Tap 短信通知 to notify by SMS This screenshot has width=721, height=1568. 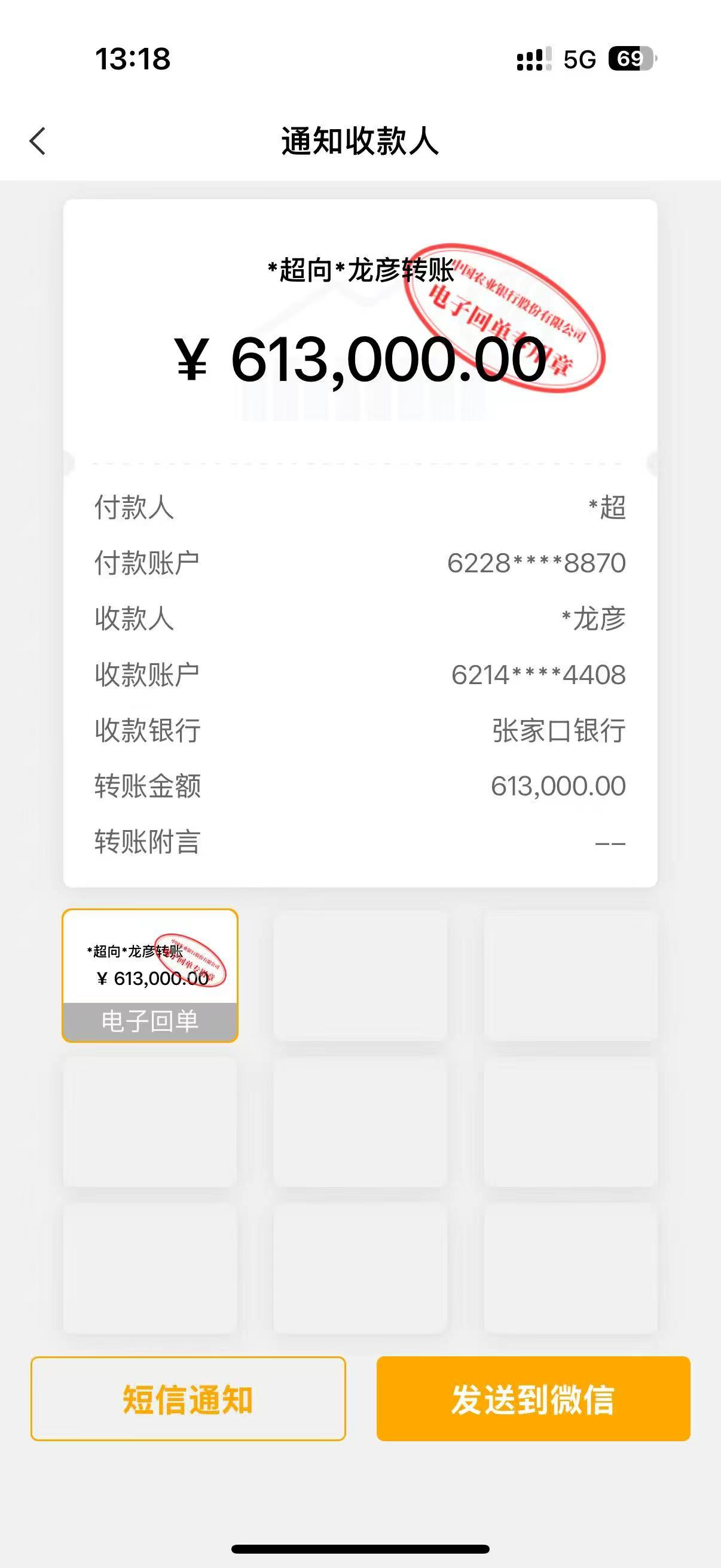[x=188, y=1399]
